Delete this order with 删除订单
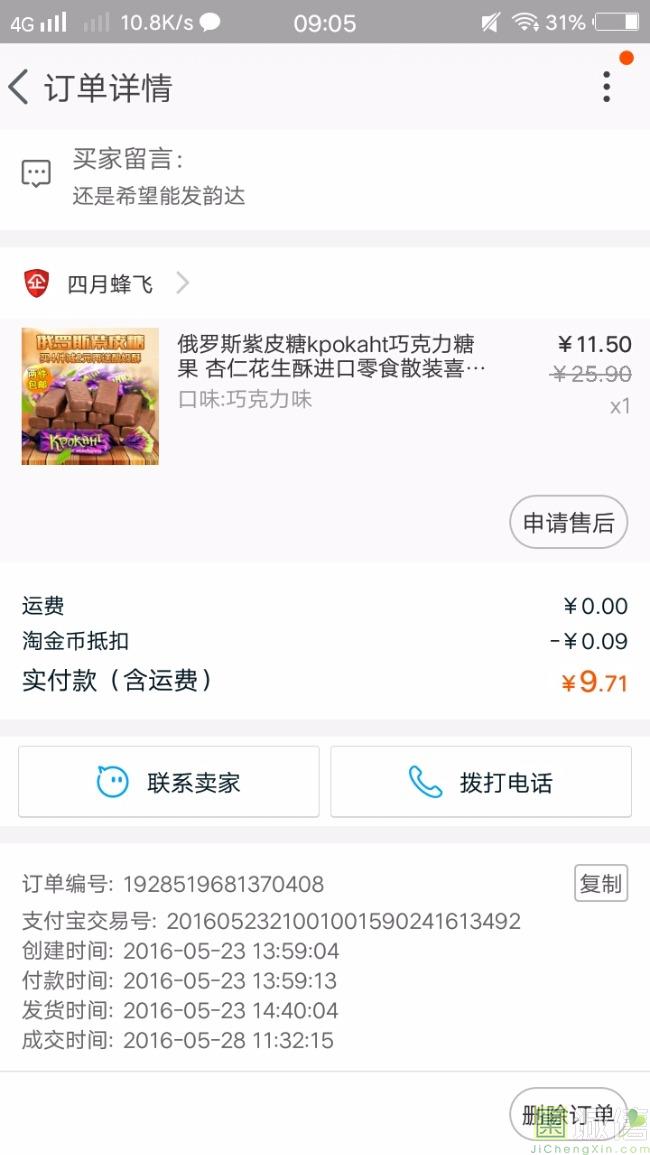Viewport: 650px width, 1155px height. (568, 1115)
